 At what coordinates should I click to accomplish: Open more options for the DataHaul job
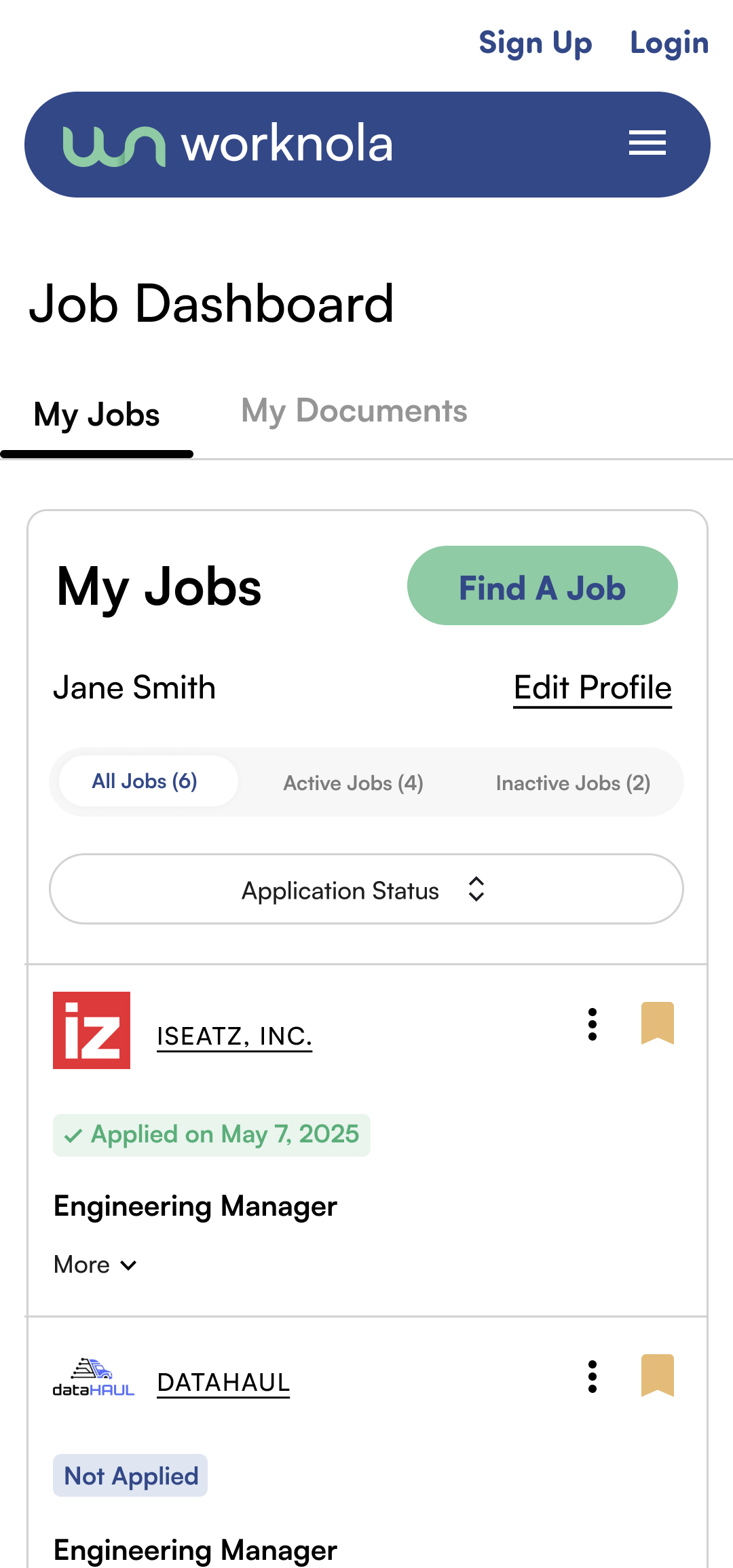click(593, 1377)
